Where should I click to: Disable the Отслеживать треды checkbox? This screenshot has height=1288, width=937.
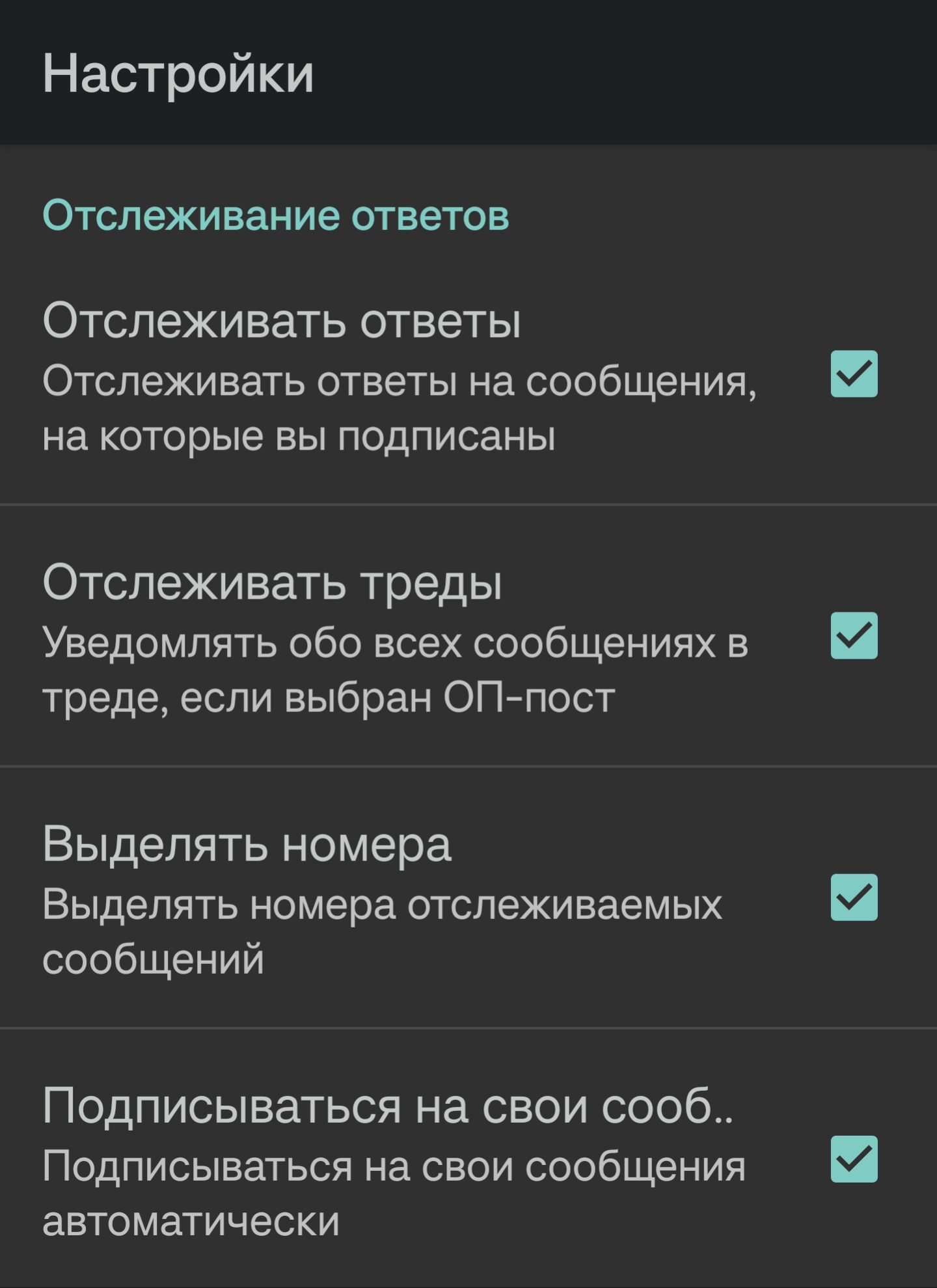coord(854,635)
